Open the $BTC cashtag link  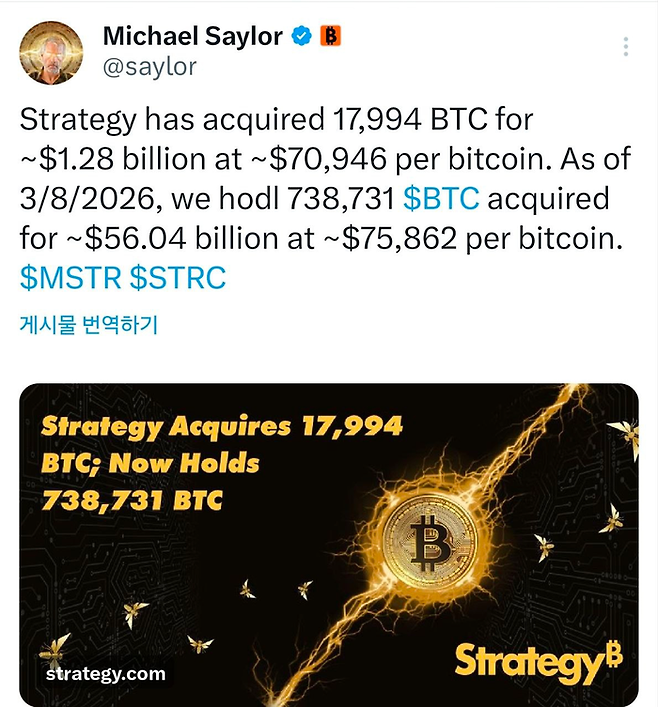[x=441, y=198]
